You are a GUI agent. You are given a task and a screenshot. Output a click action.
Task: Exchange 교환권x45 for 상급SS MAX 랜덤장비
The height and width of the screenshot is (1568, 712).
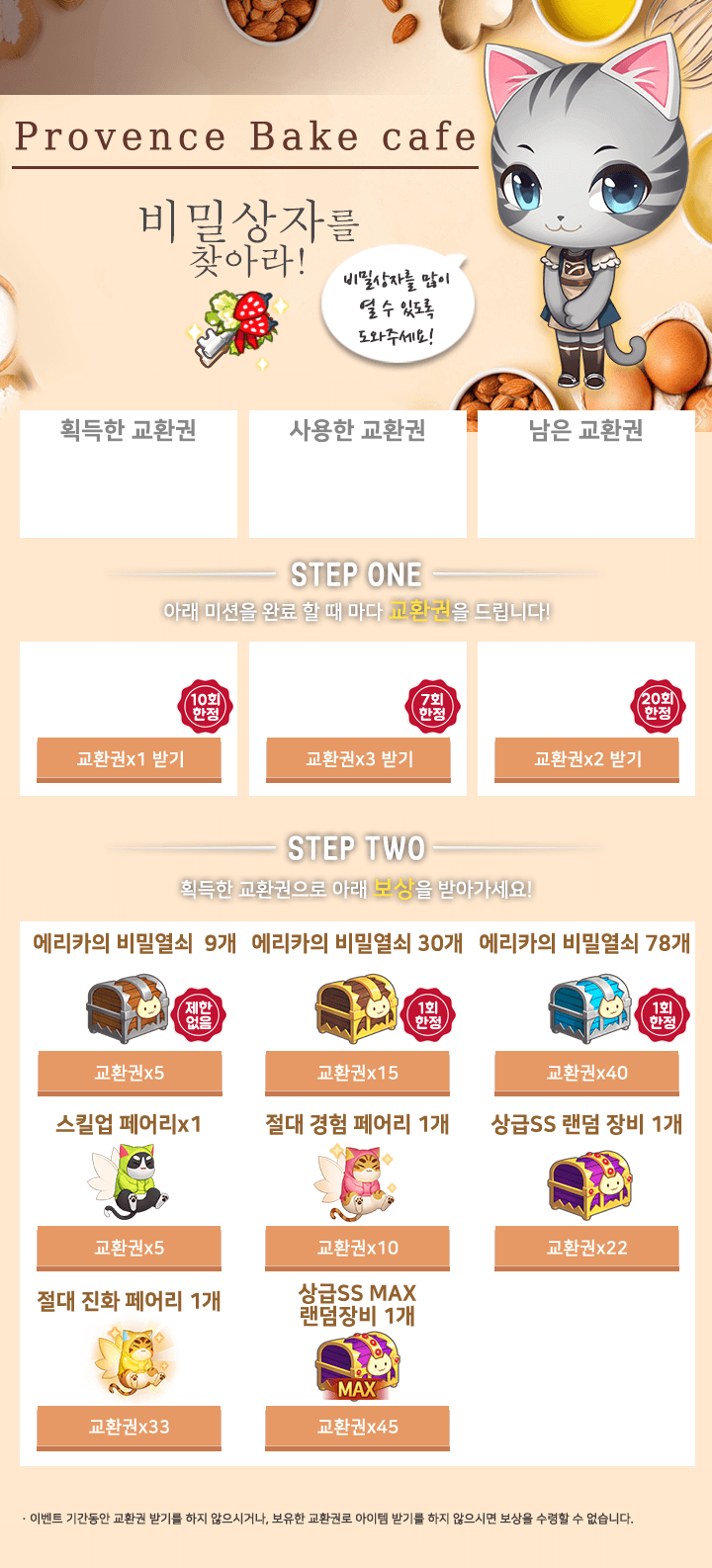tap(358, 1428)
